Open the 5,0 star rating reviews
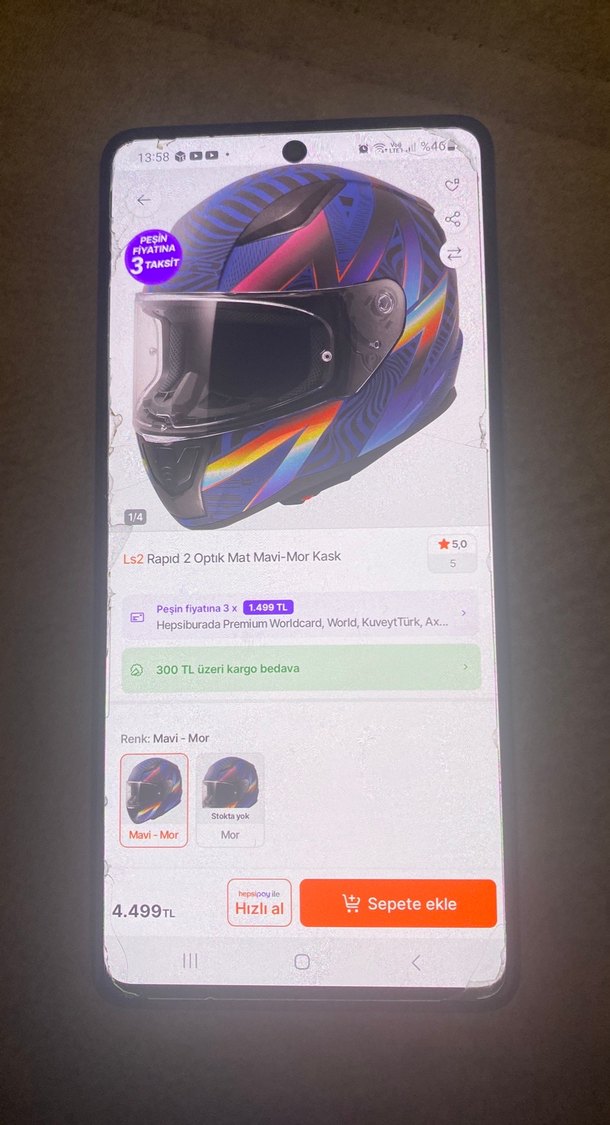Screen dimensions: 610x1125 [x=452, y=552]
